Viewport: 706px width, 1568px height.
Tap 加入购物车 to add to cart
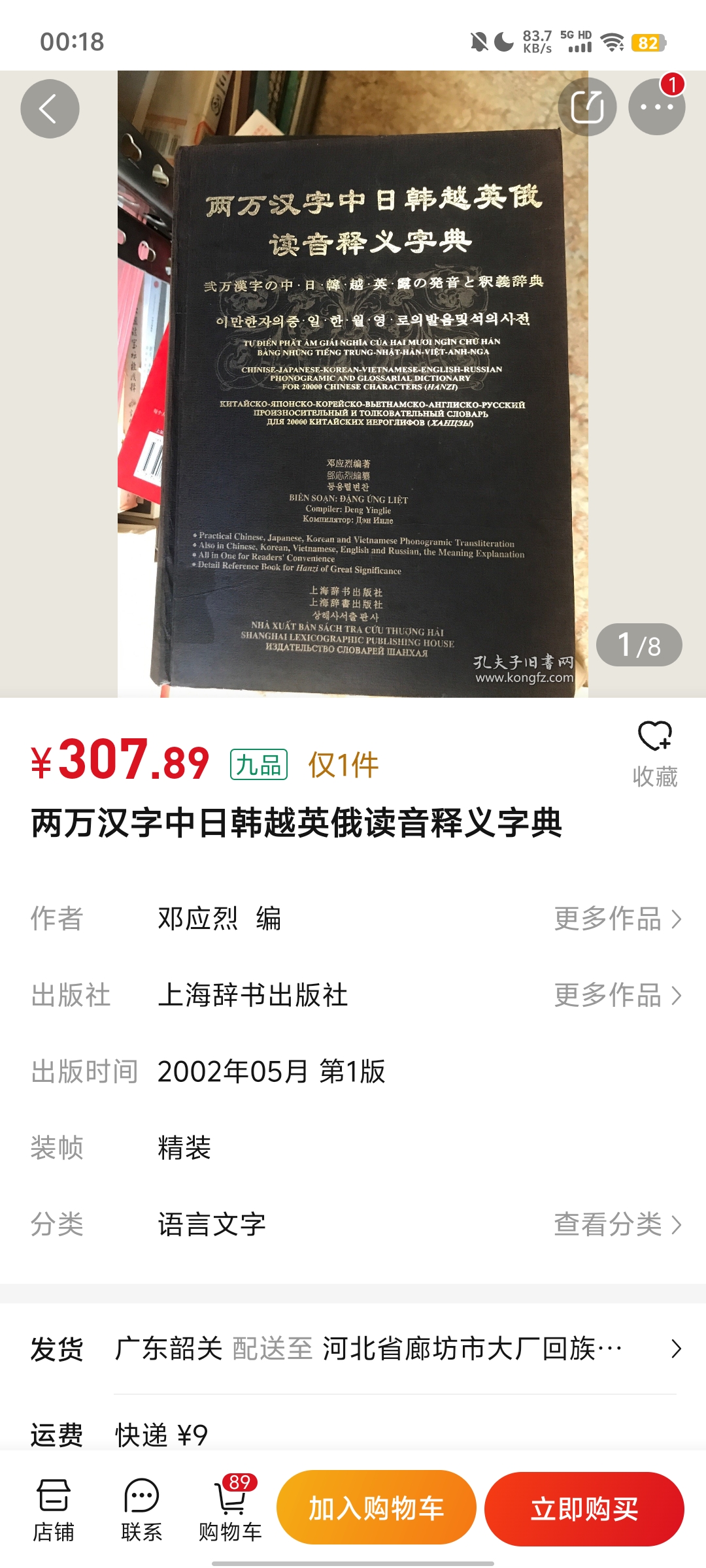point(376,1508)
